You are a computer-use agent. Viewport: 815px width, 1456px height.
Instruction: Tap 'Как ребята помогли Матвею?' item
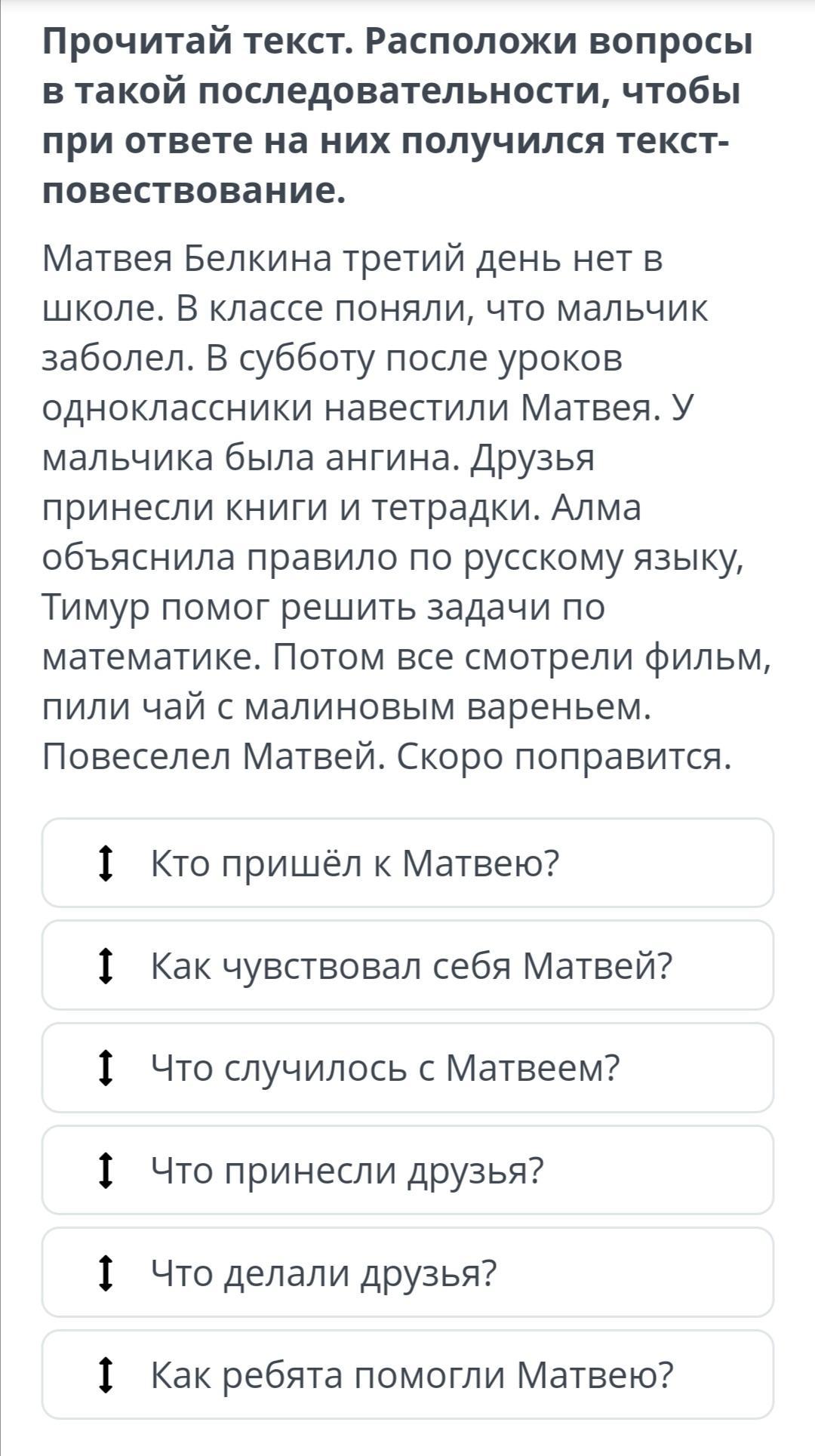[407, 1375]
